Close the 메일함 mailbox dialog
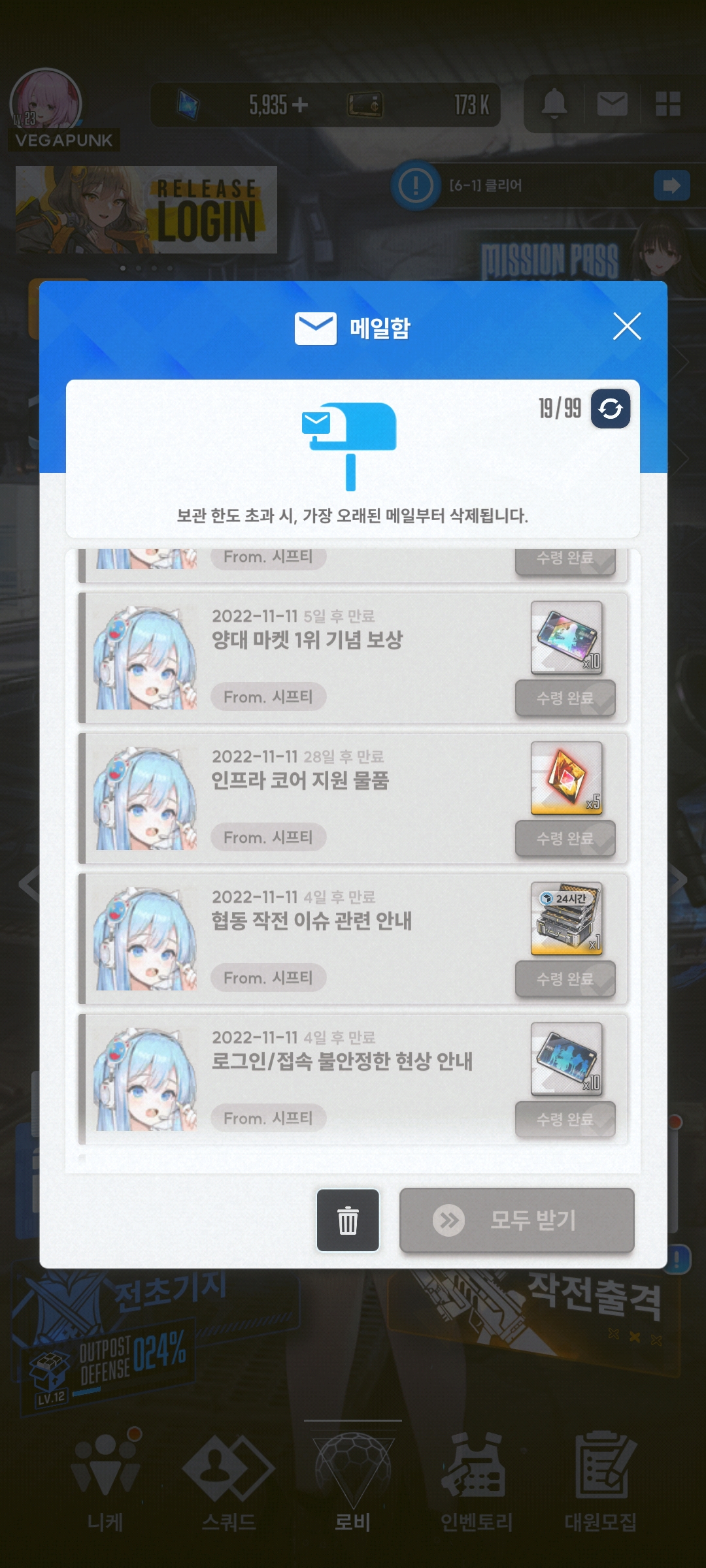Viewport: 706px width, 1568px height. [x=627, y=326]
